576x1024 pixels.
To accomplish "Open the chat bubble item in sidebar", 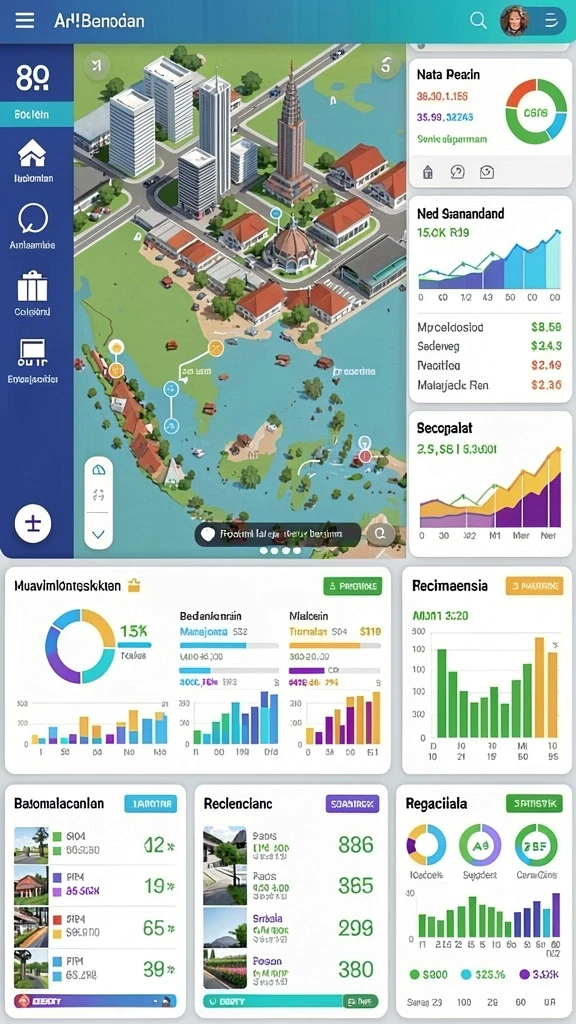I will click(x=33, y=219).
